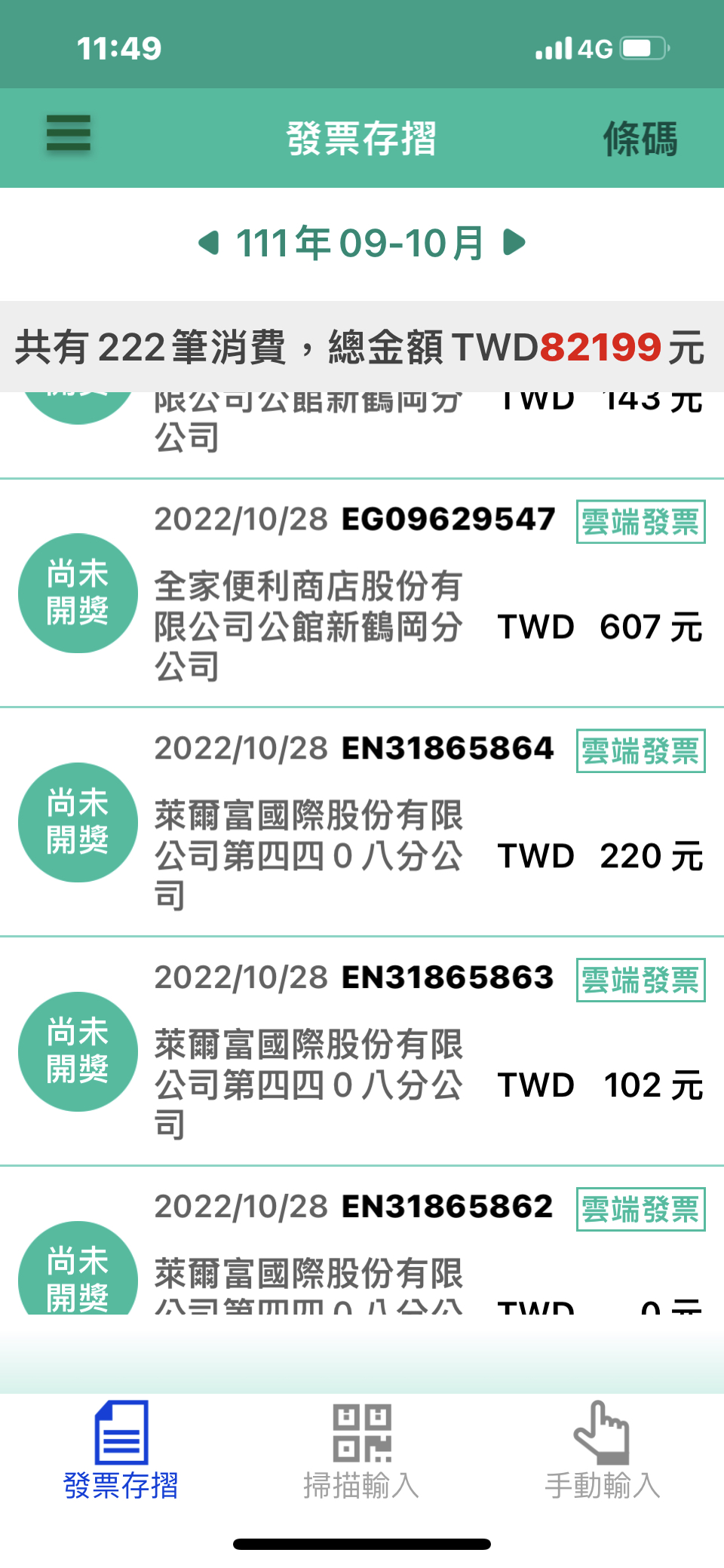The image size is (724, 1568).
Task: Open invoice EN31865862
Action: click(362, 1241)
